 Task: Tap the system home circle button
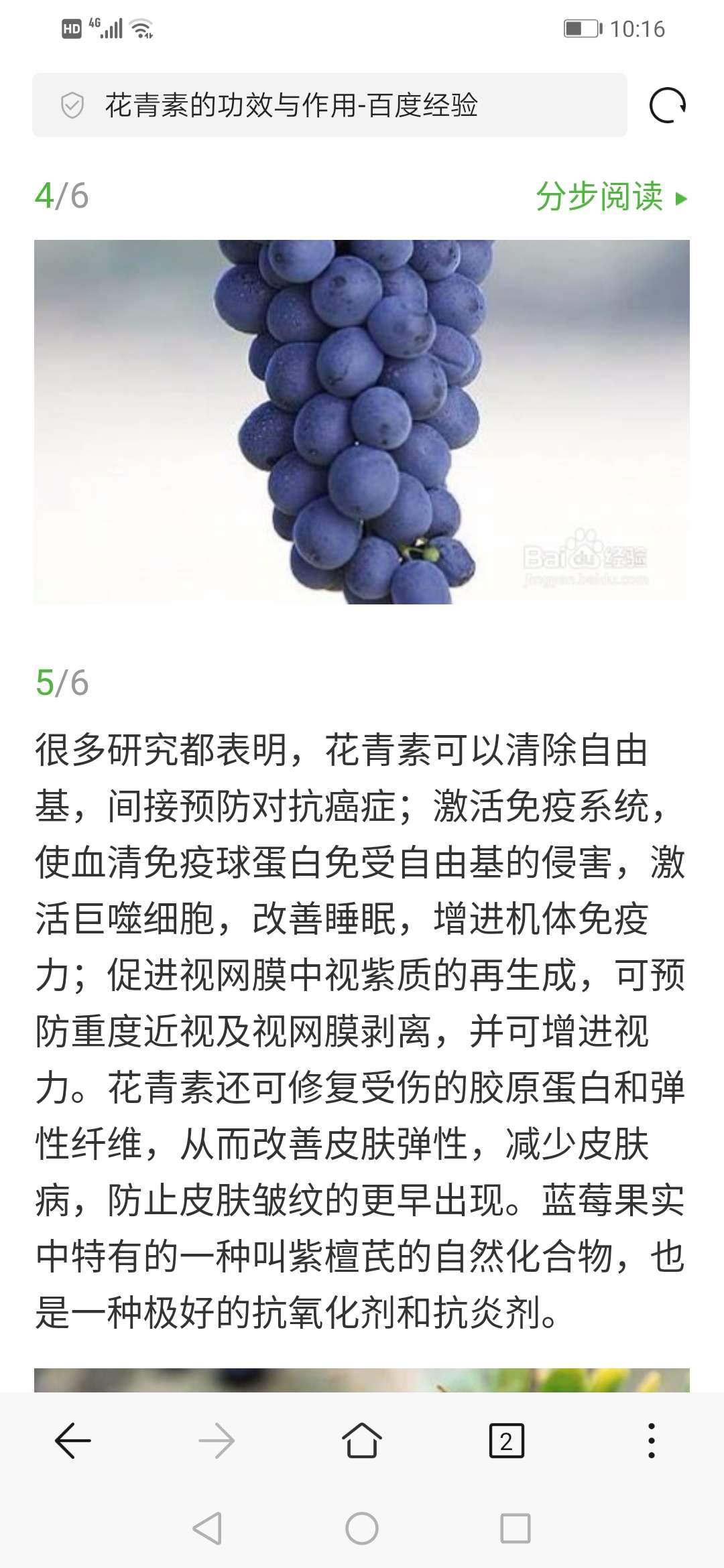point(362,1528)
